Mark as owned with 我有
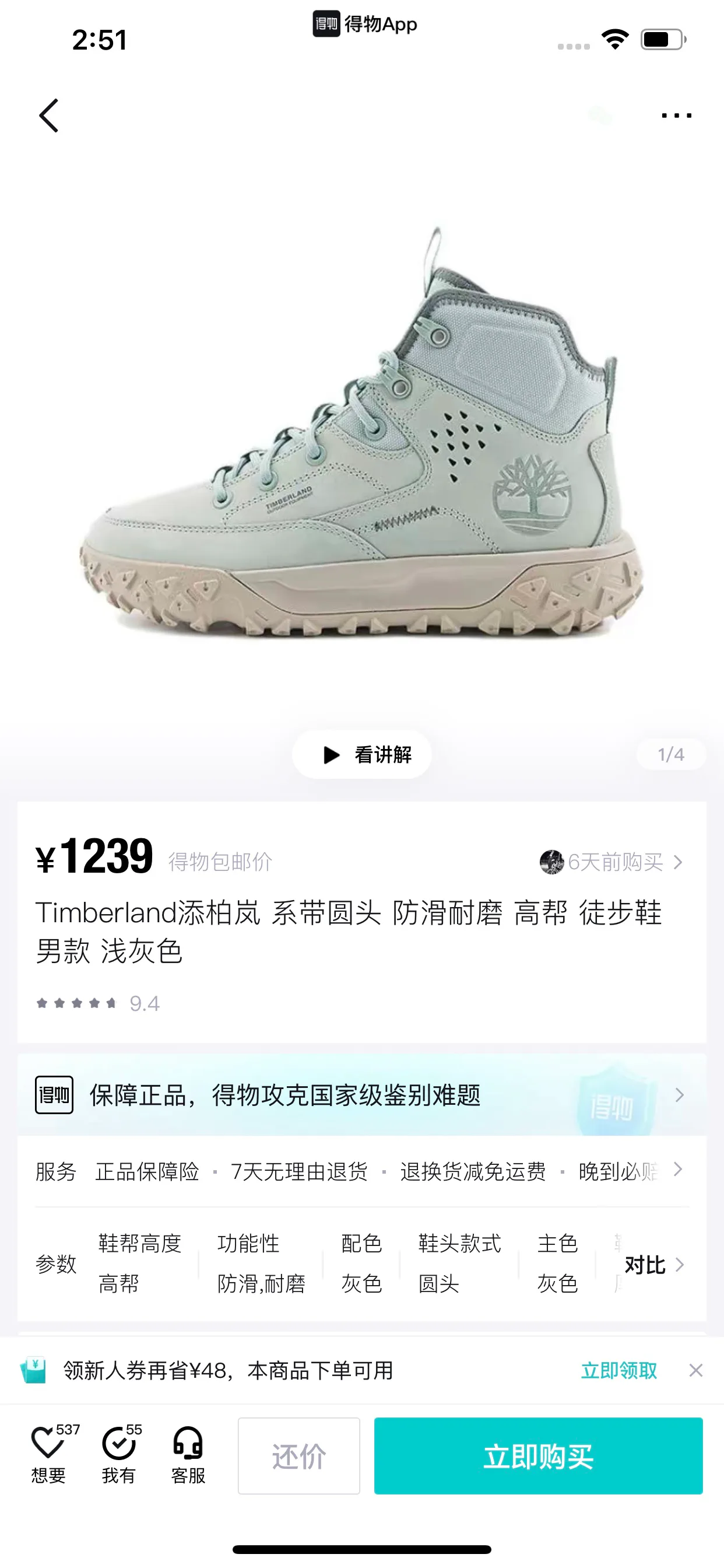Image resolution: width=724 pixels, height=1568 pixels. click(x=120, y=1454)
